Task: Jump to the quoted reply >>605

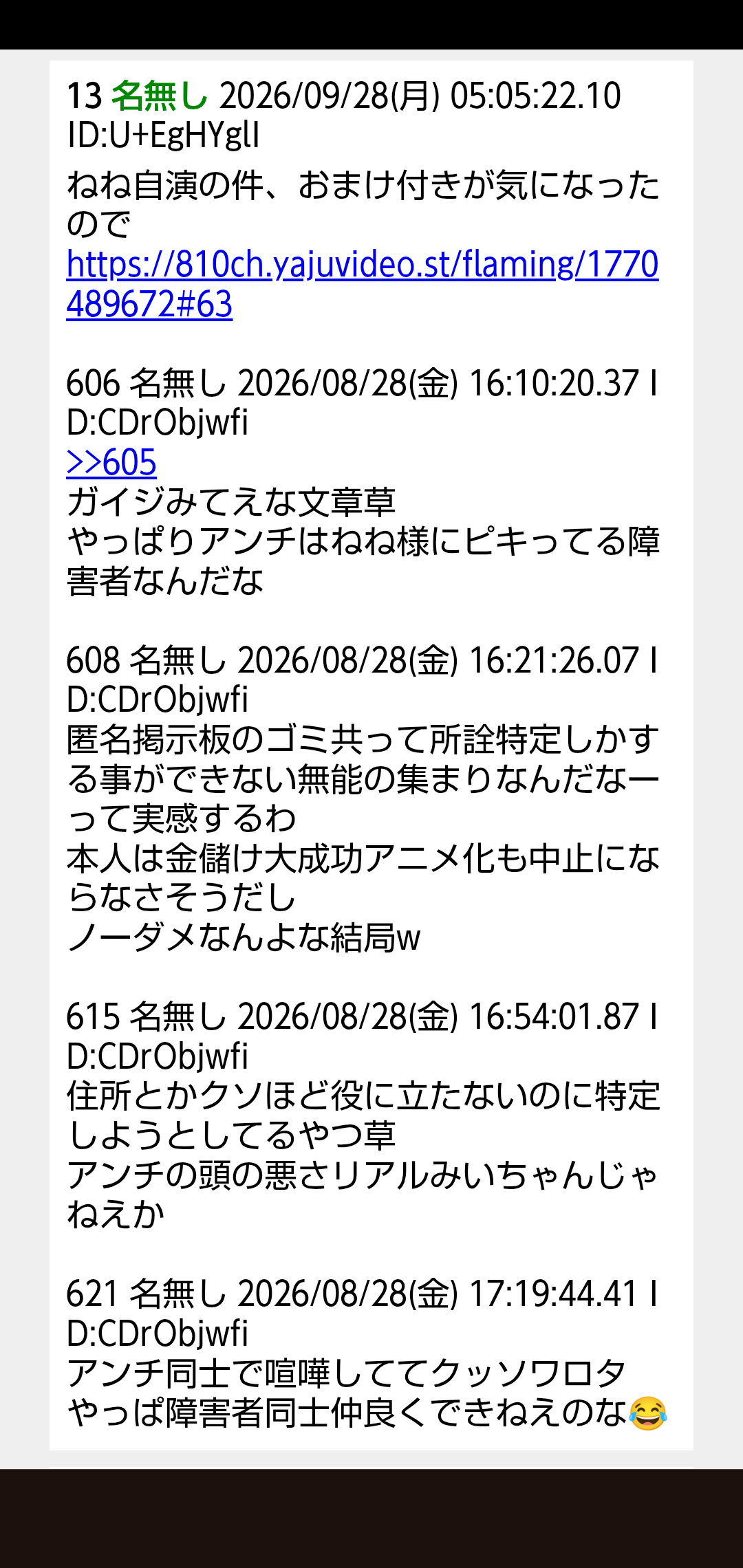Action: [111, 462]
